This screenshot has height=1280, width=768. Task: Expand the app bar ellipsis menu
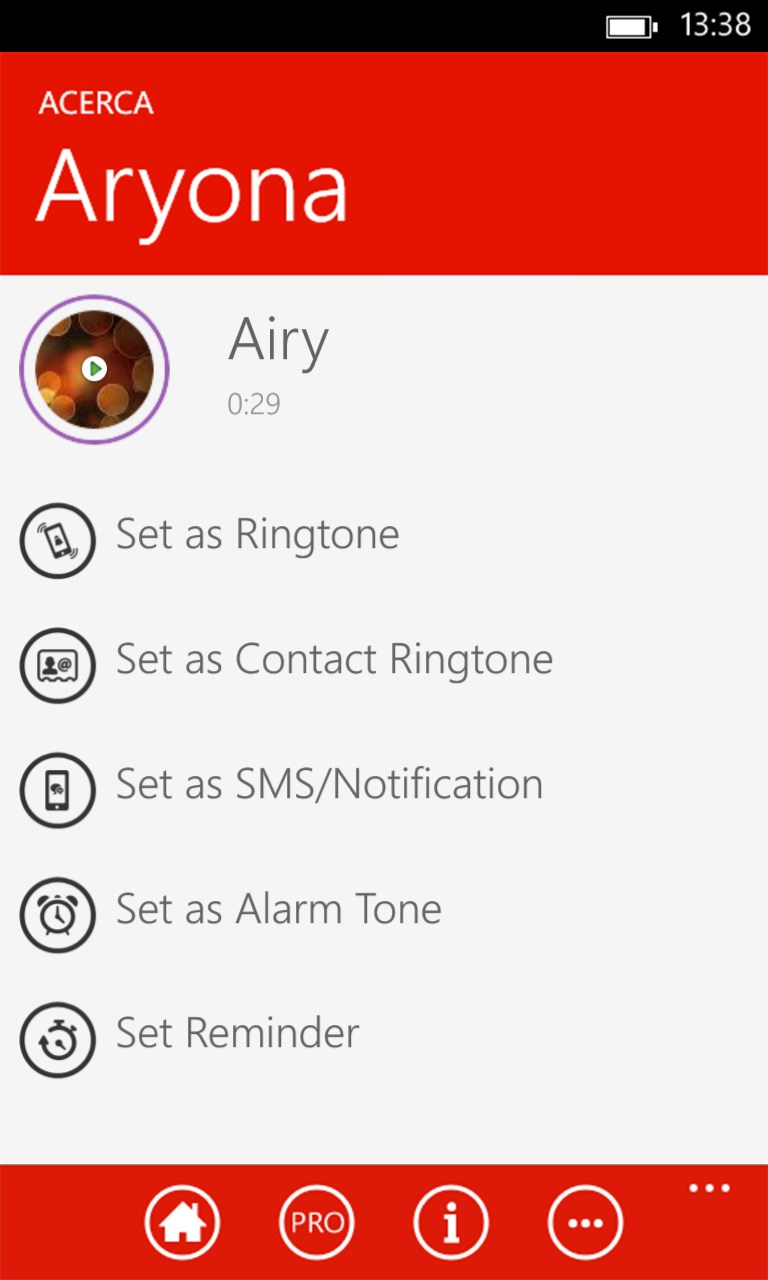coord(709,1189)
